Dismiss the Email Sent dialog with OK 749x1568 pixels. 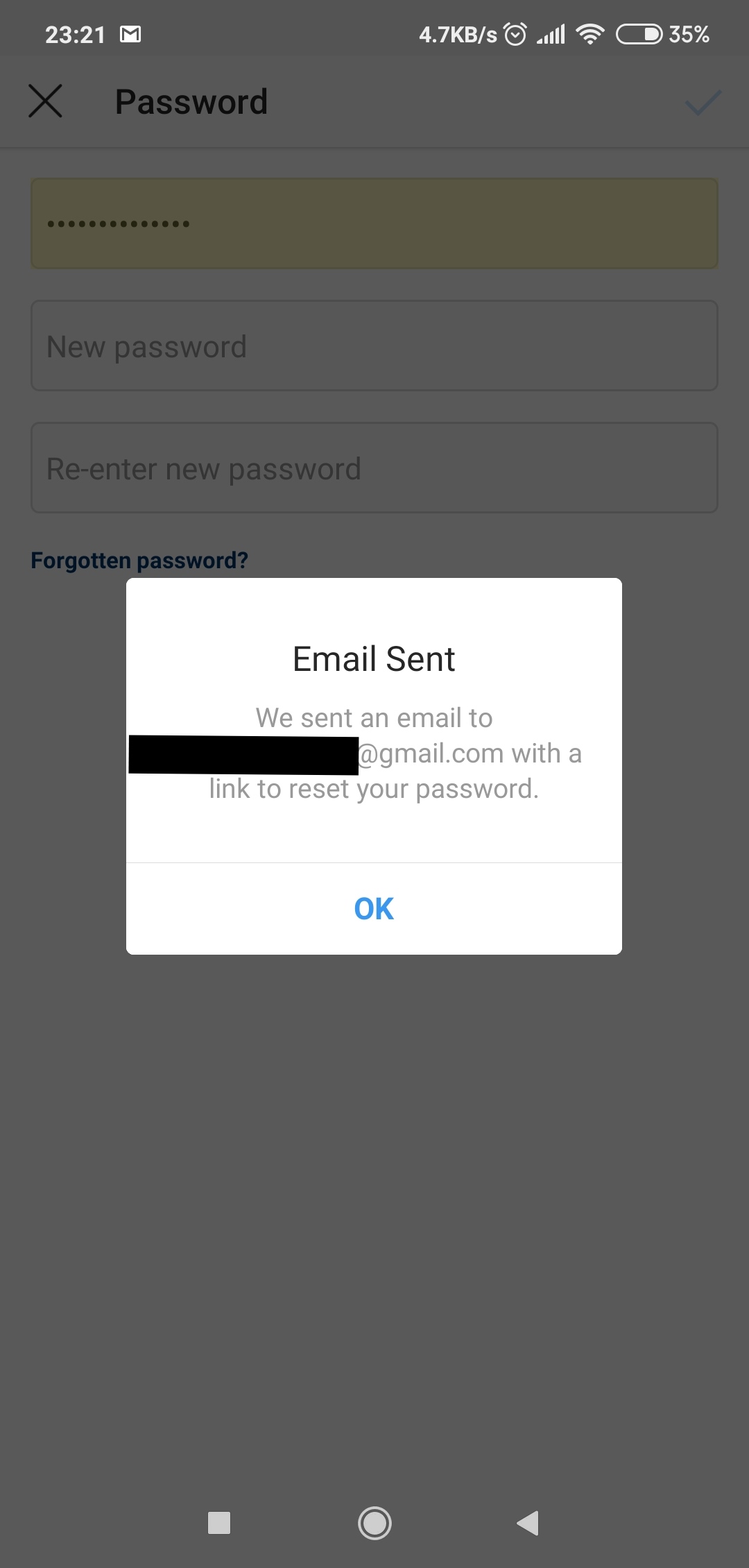[x=374, y=909]
